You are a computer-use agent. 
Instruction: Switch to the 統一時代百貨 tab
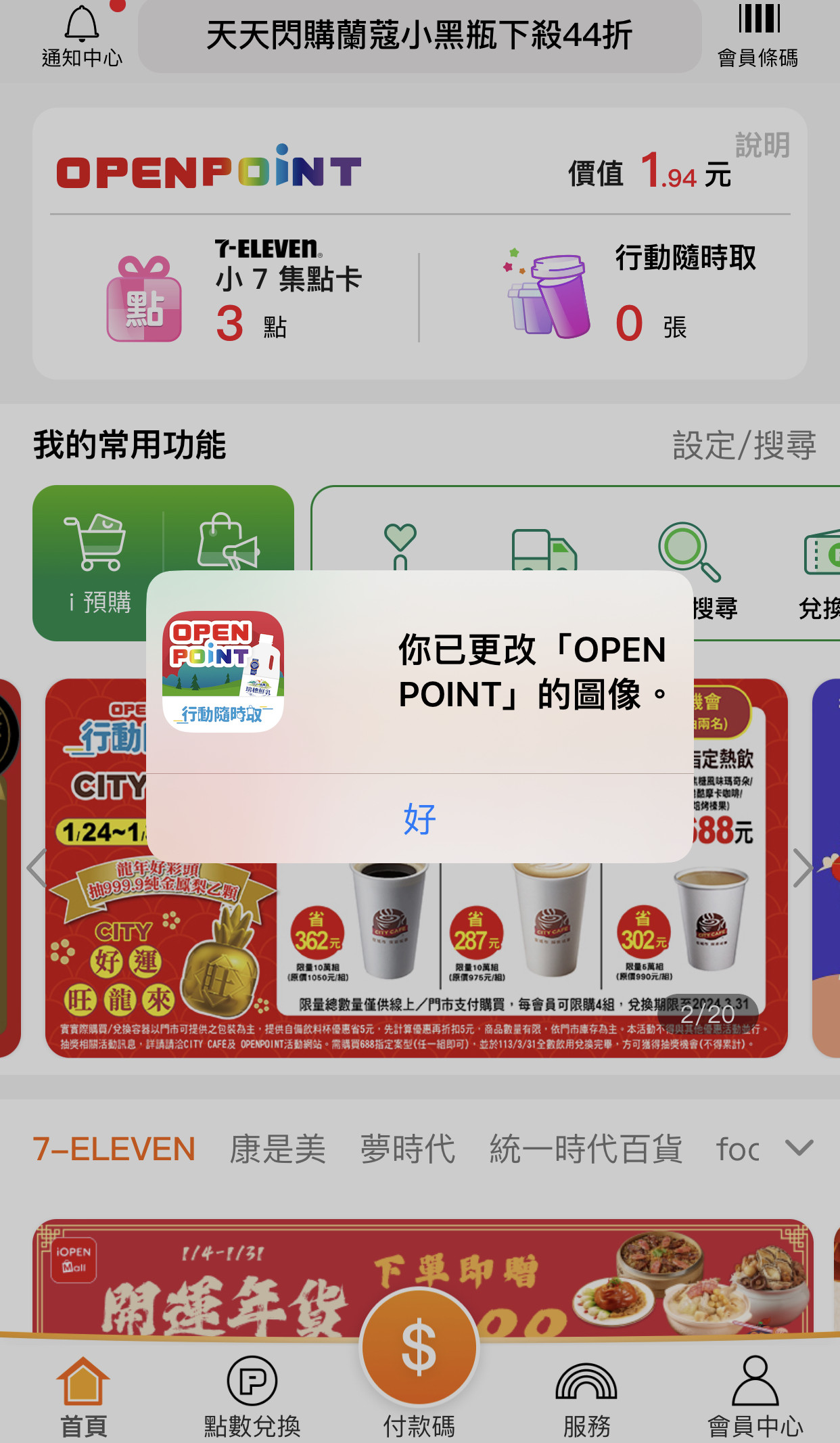[586, 1149]
